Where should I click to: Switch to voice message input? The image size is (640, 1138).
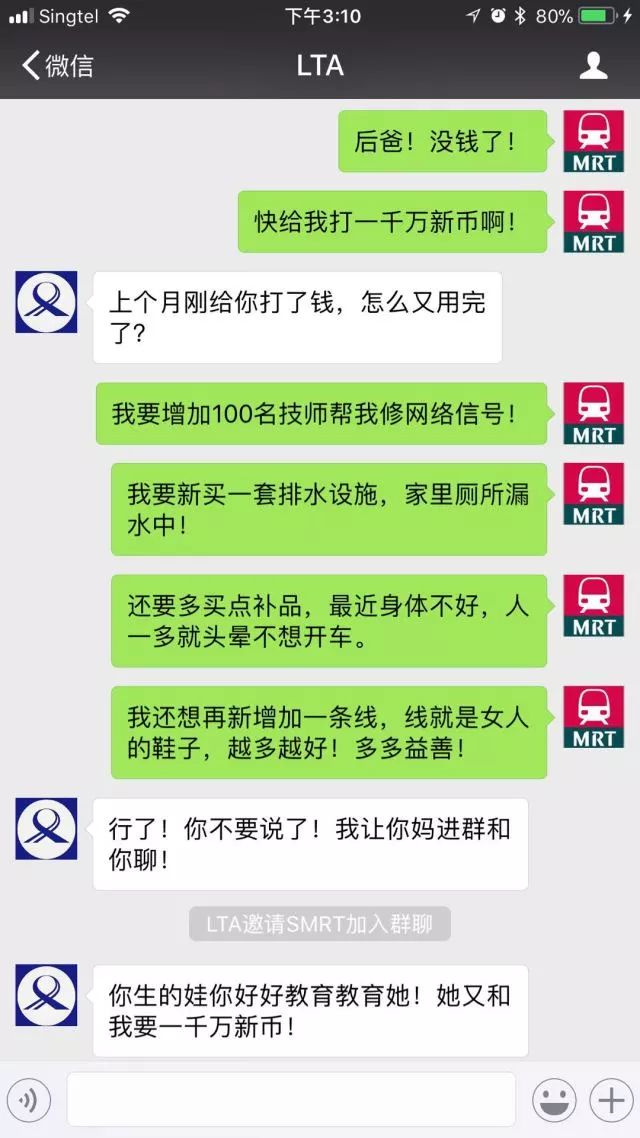point(29,1101)
